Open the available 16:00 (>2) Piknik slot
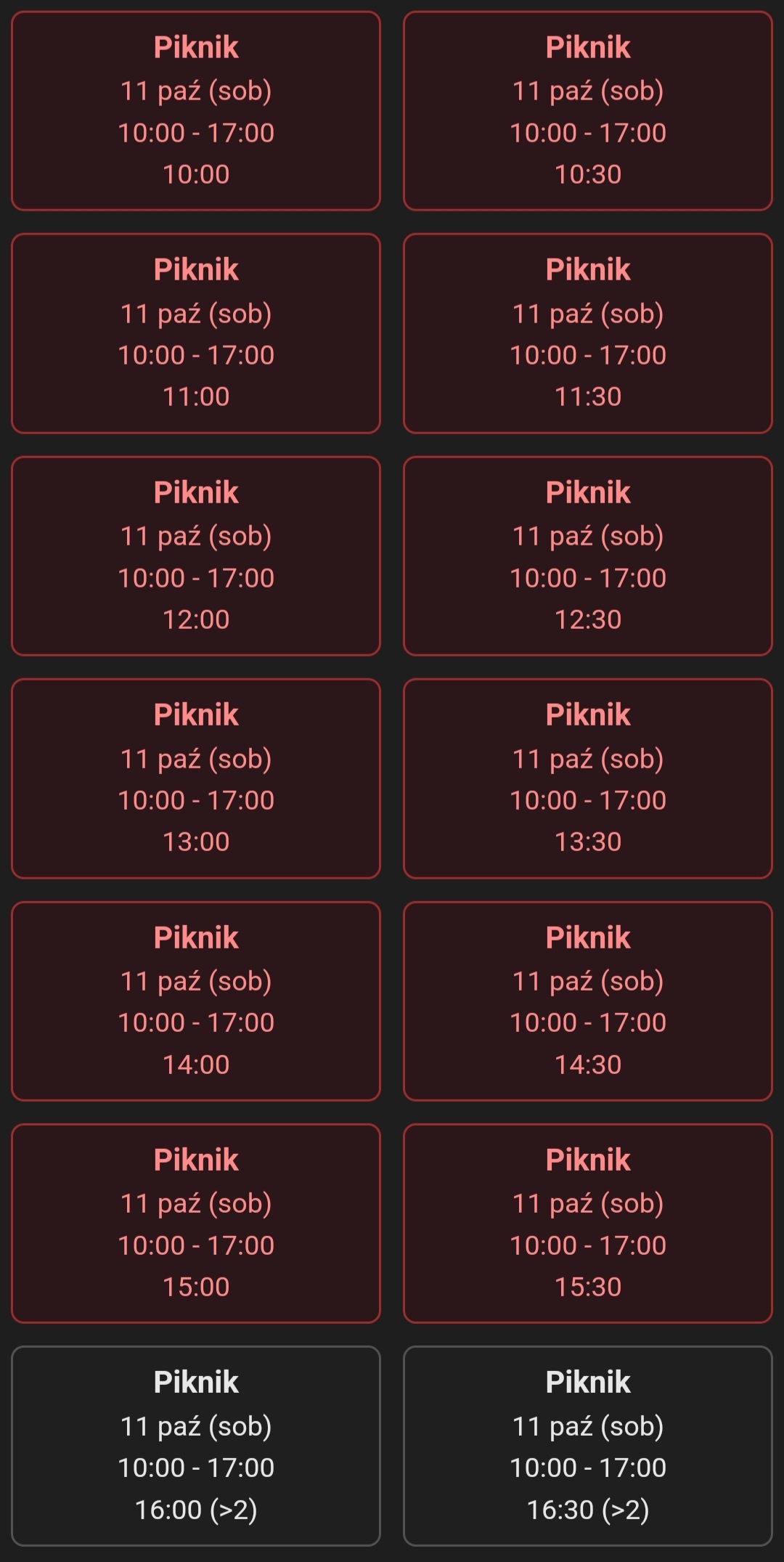The image size is (784, 1562). coord(196,1447)
